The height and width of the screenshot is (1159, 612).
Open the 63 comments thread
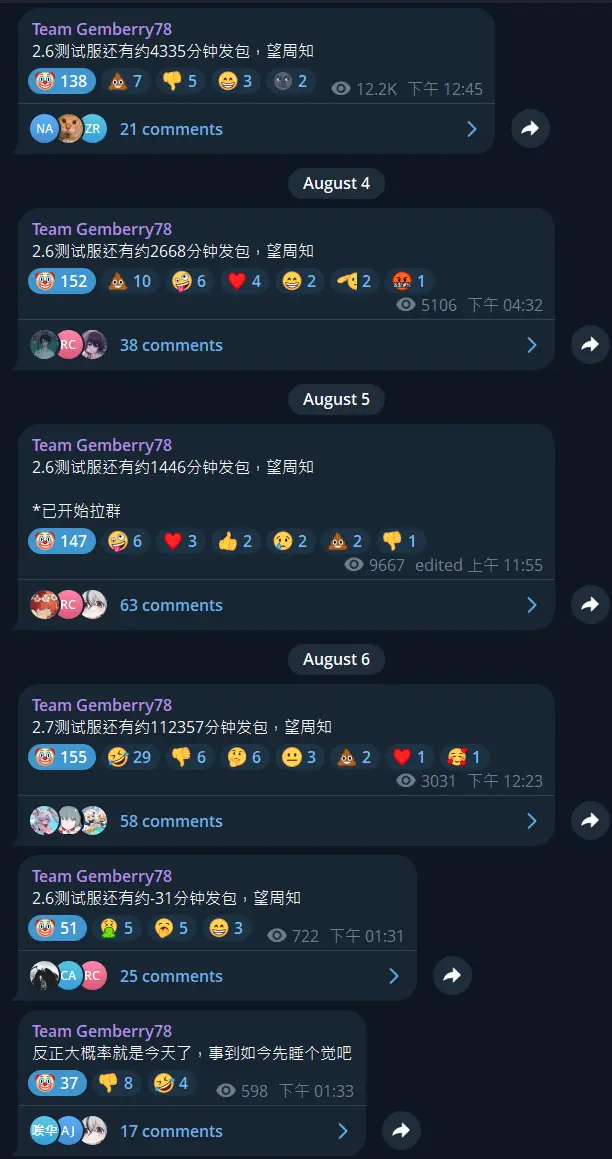point(171,605)
